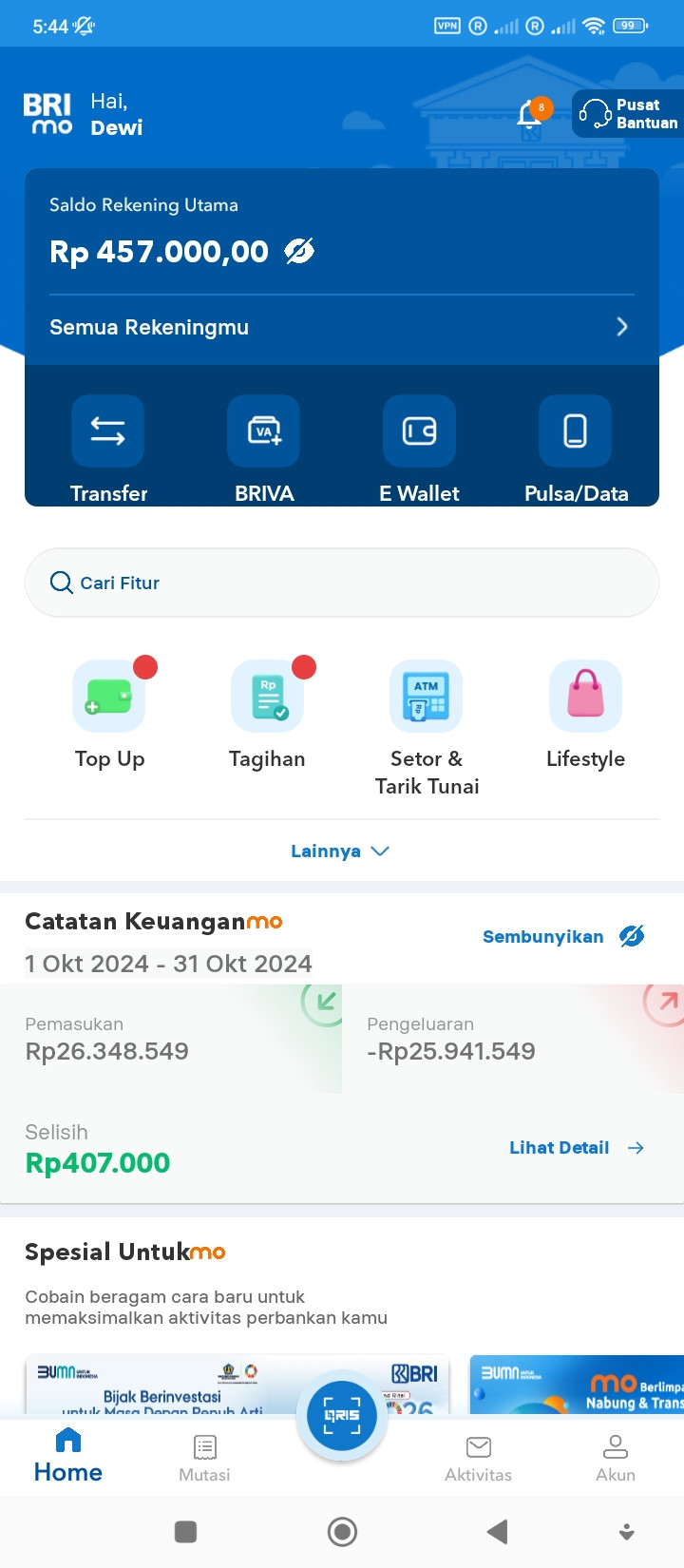684x1568 pixels.
Task: View Lihat Detail of financial notes
Action: point(577,1148)
